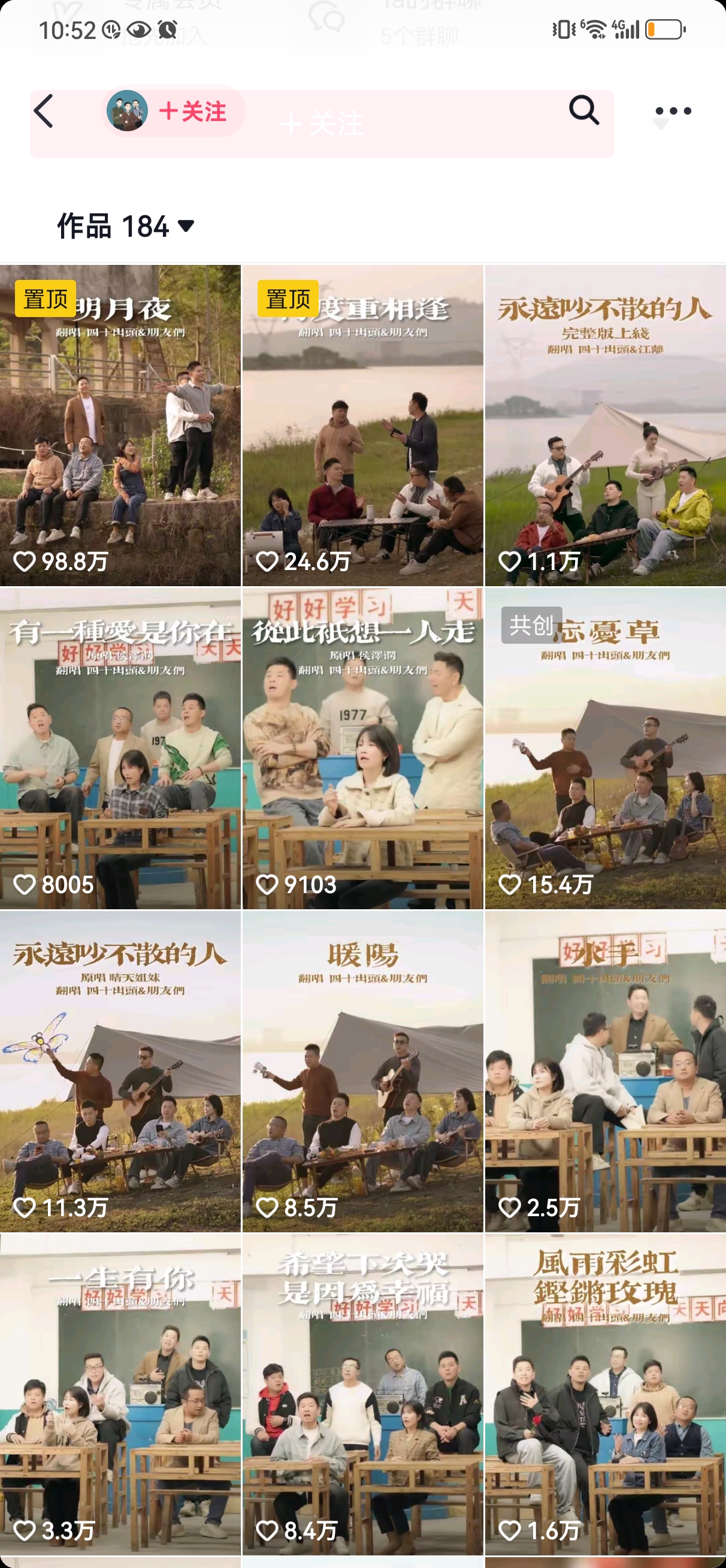
Task: Play 永遠吵不散的人 video with 11.3万 likes
Action: tap(120, 1072)
